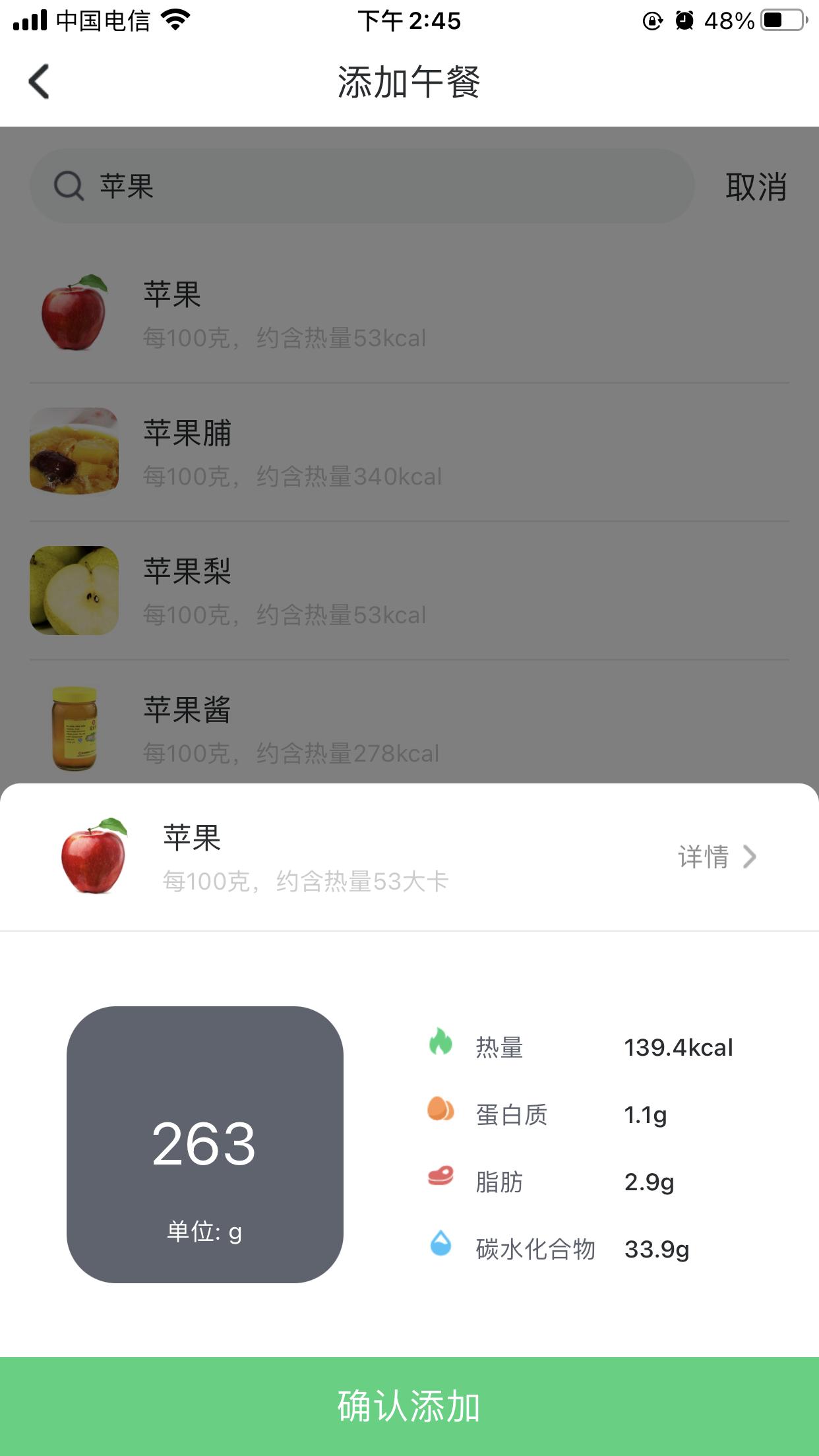Click the search magnifier icon in search bar
Viewport: 819px width, 1456px height.
click(68, 185)
